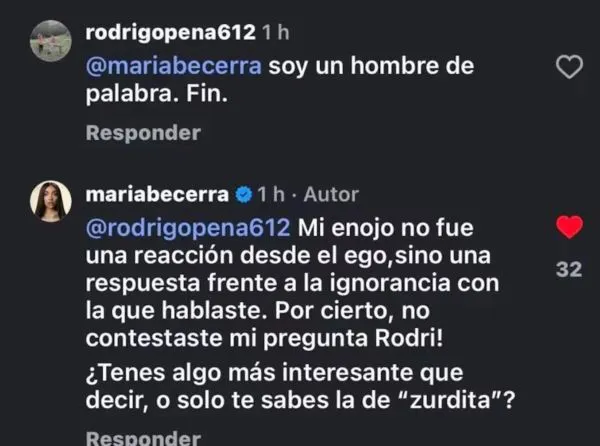Reply to mariabecerra's comment via Responder
The image size is (600, 446).
point(143,437)
